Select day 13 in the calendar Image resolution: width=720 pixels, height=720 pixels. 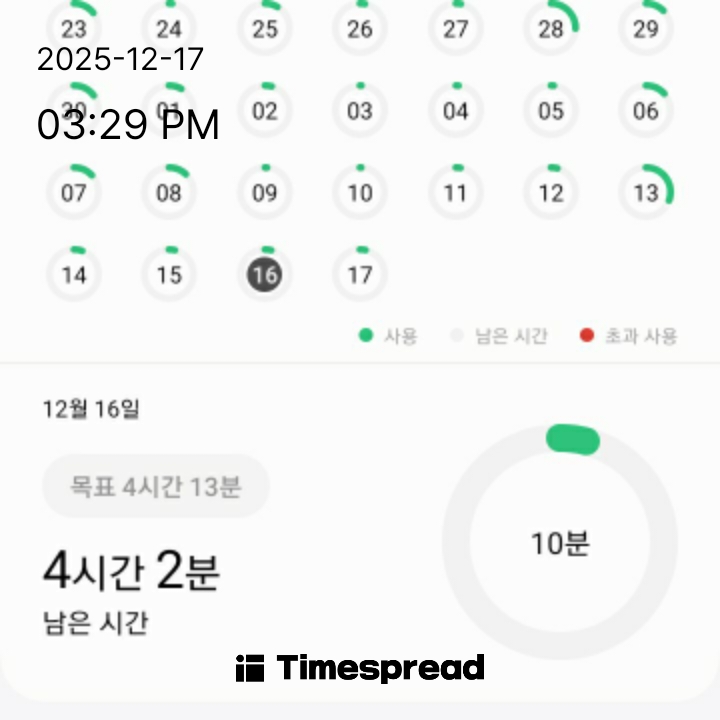tap(646, 192)
